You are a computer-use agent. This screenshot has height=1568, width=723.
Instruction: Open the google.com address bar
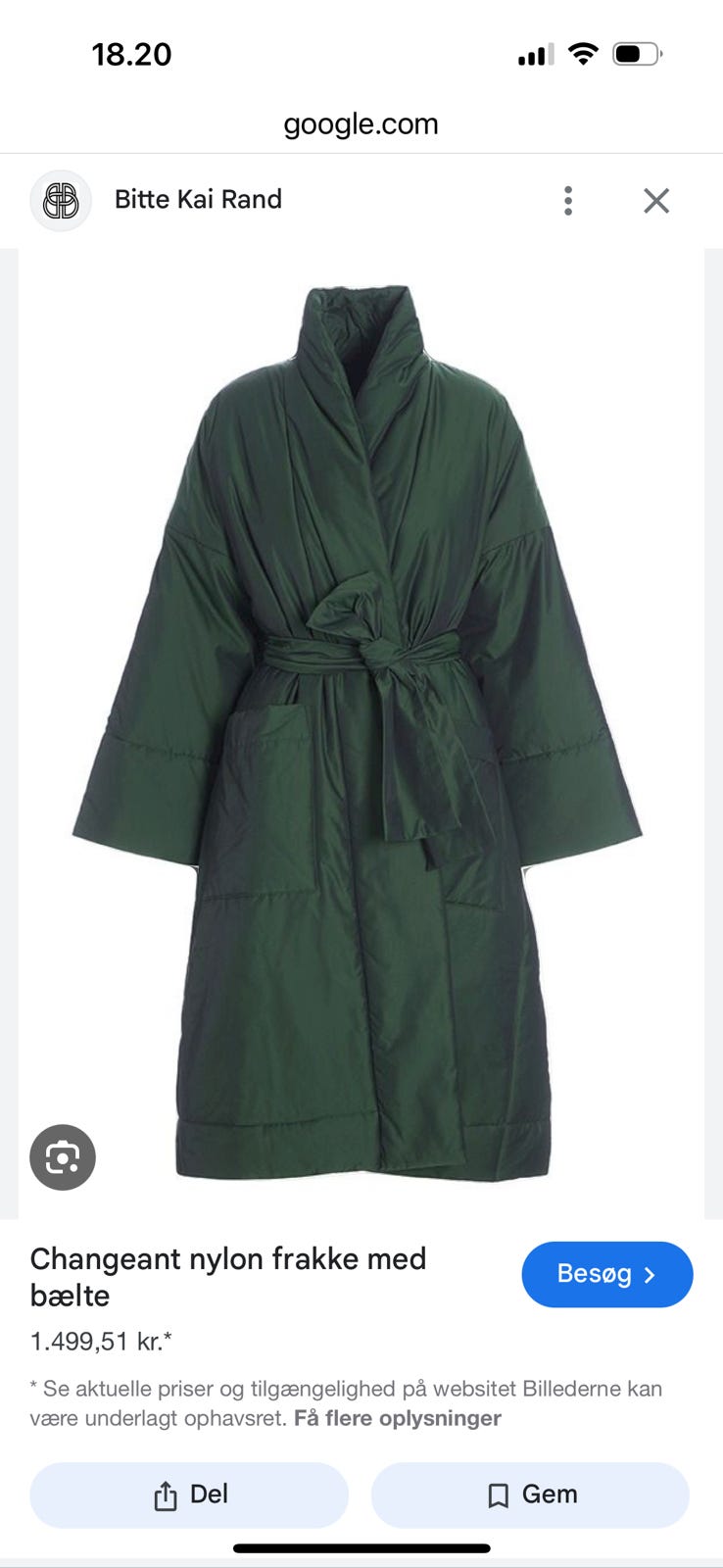pyautogui.click(x=361, y=124)
